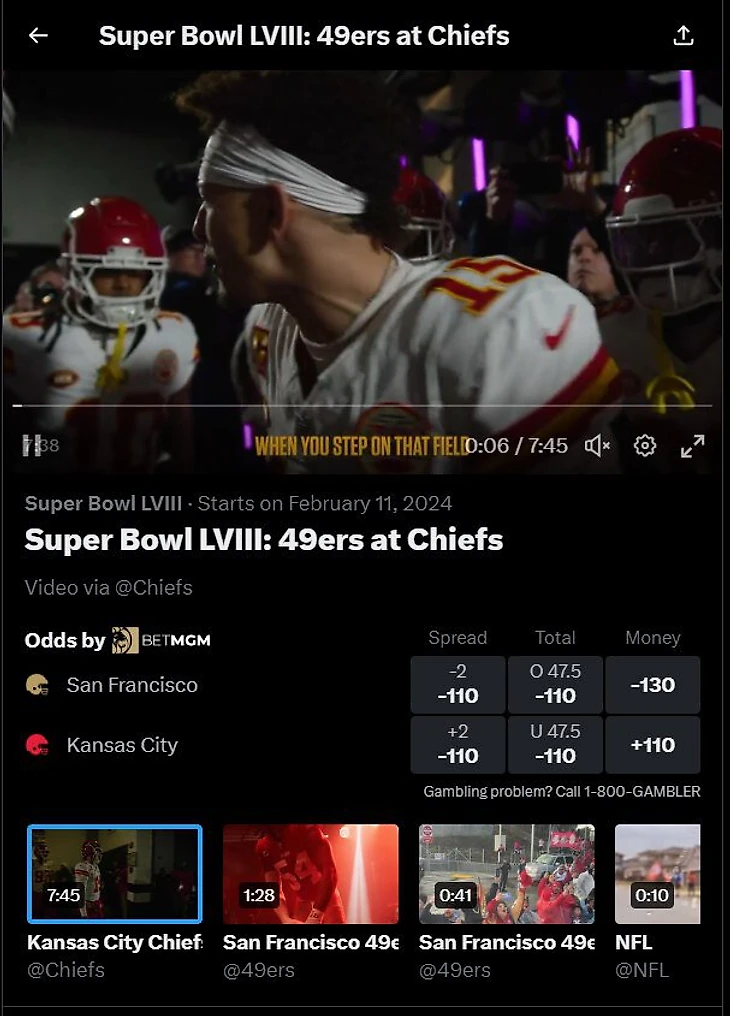Viewport: 730px width, 1016px height.
Task: Select the over 47.5 total odds
Action: [555, 685]
